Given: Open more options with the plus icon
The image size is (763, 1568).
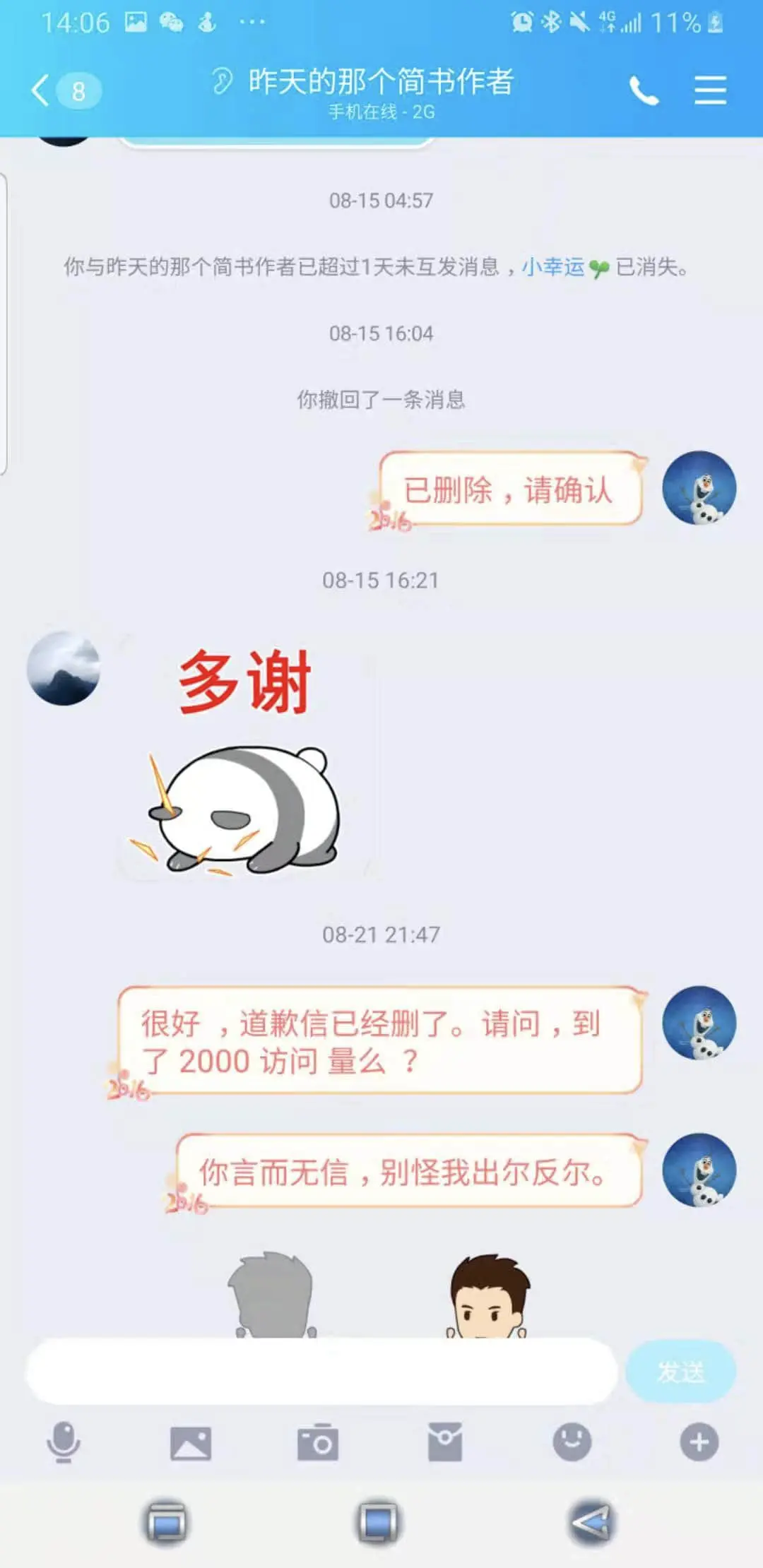Looking at the screenshot, I should pyautogui.click(x=699, y=1442).
